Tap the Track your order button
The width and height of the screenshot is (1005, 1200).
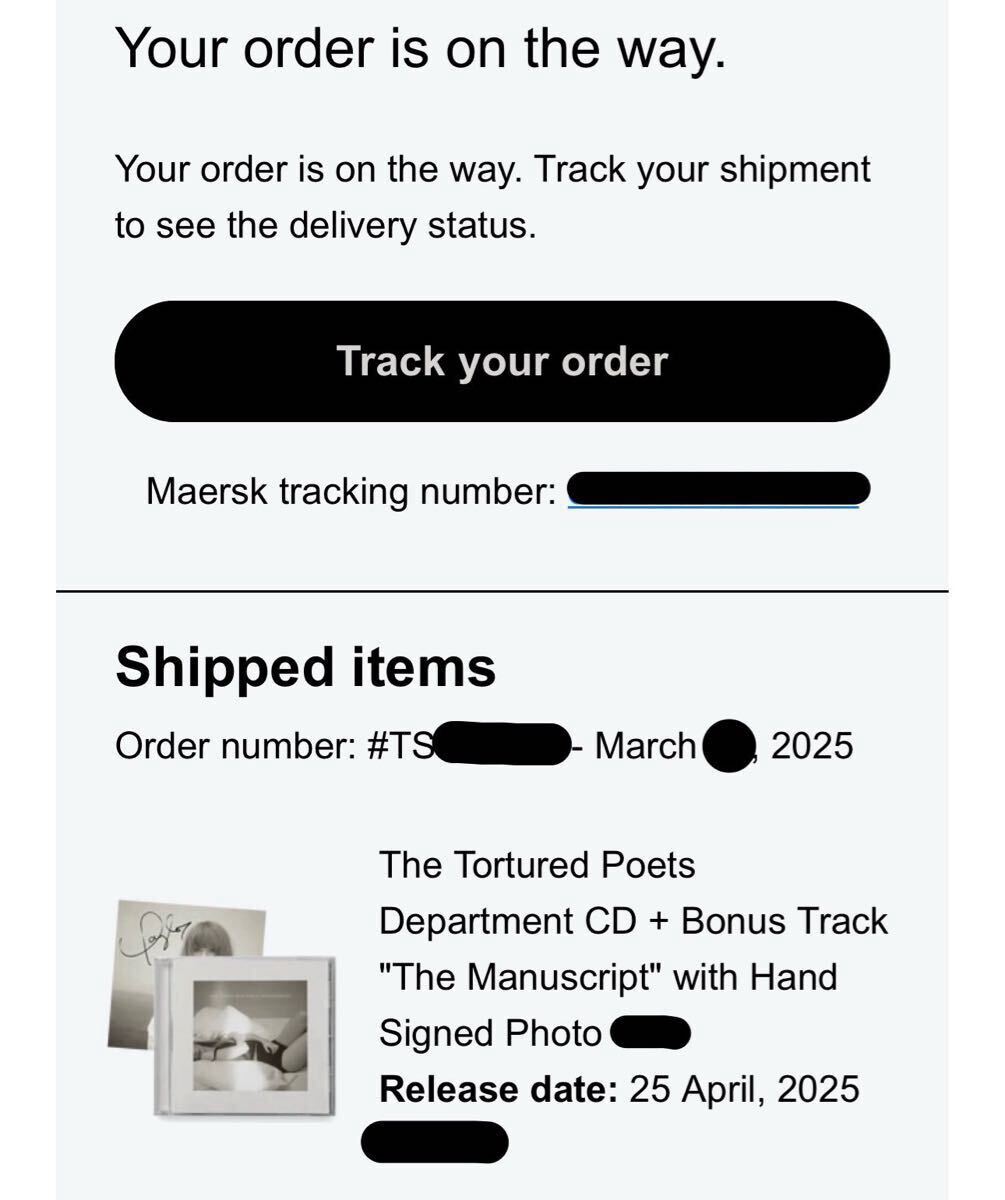point(502,361)
